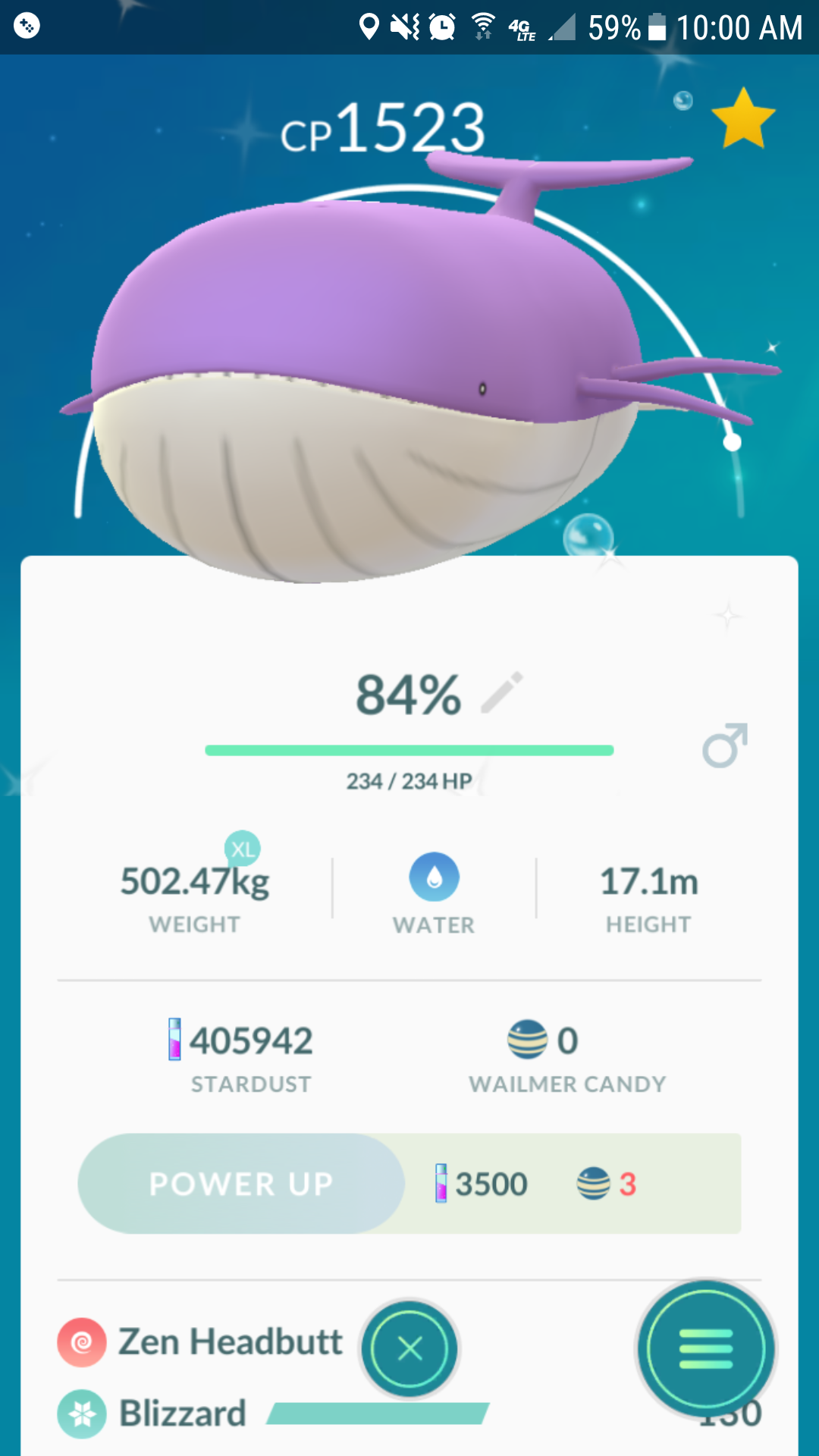
Task: Close the Pokémon details with X button
Action: (x=410, y=1348)
